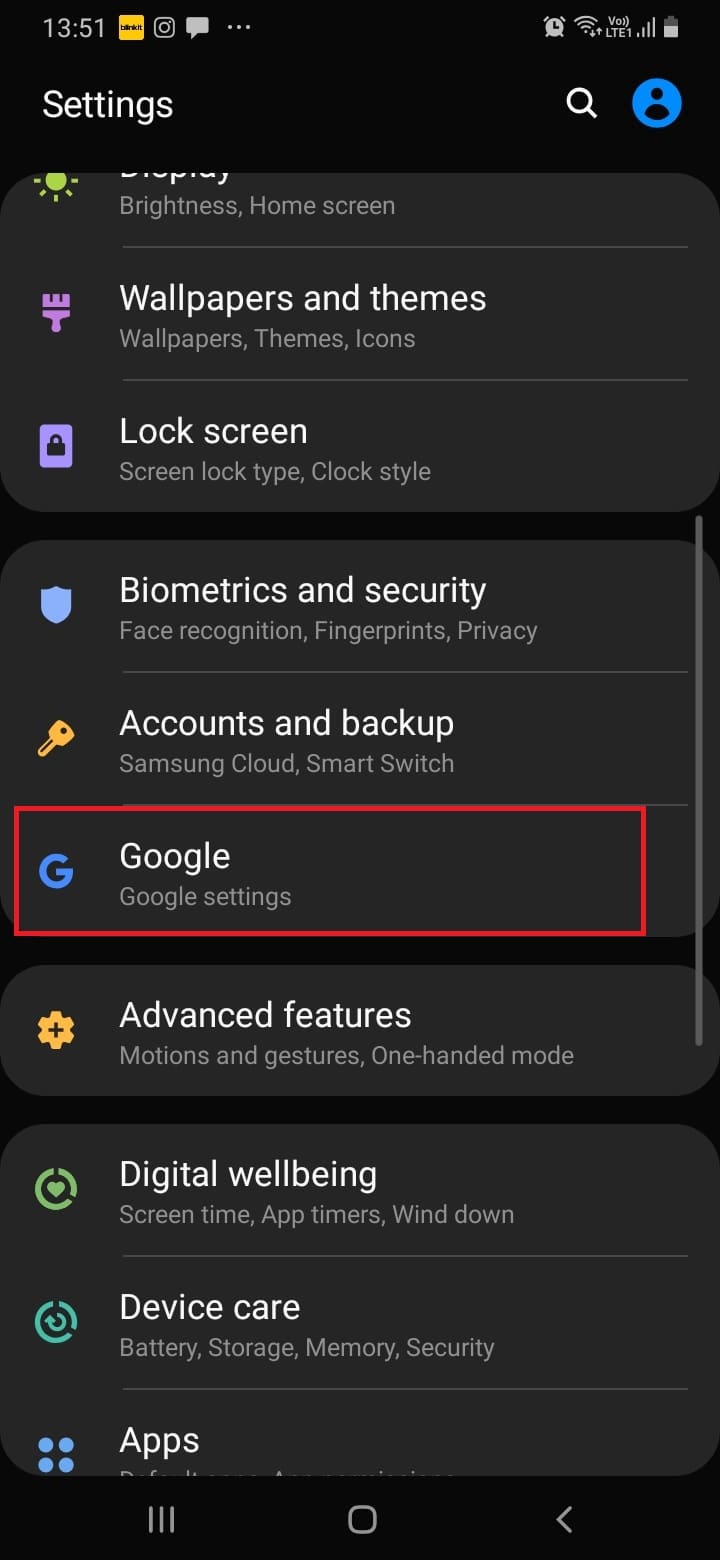Open the Samsung account profile icon
The height and width of the screenshot is (1560, 720).
[657, 103]
